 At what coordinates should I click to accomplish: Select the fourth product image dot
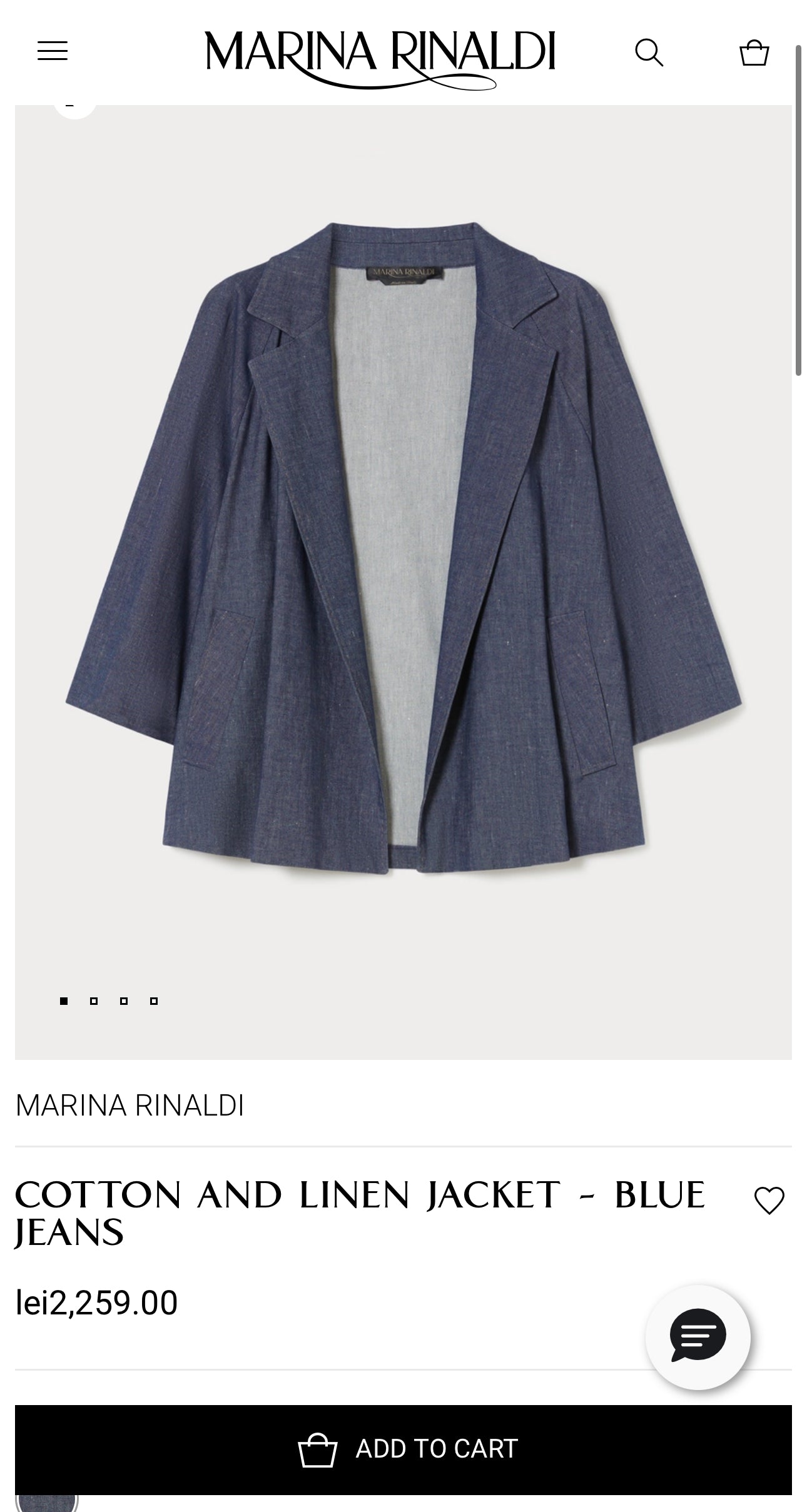coord(154,1001)
